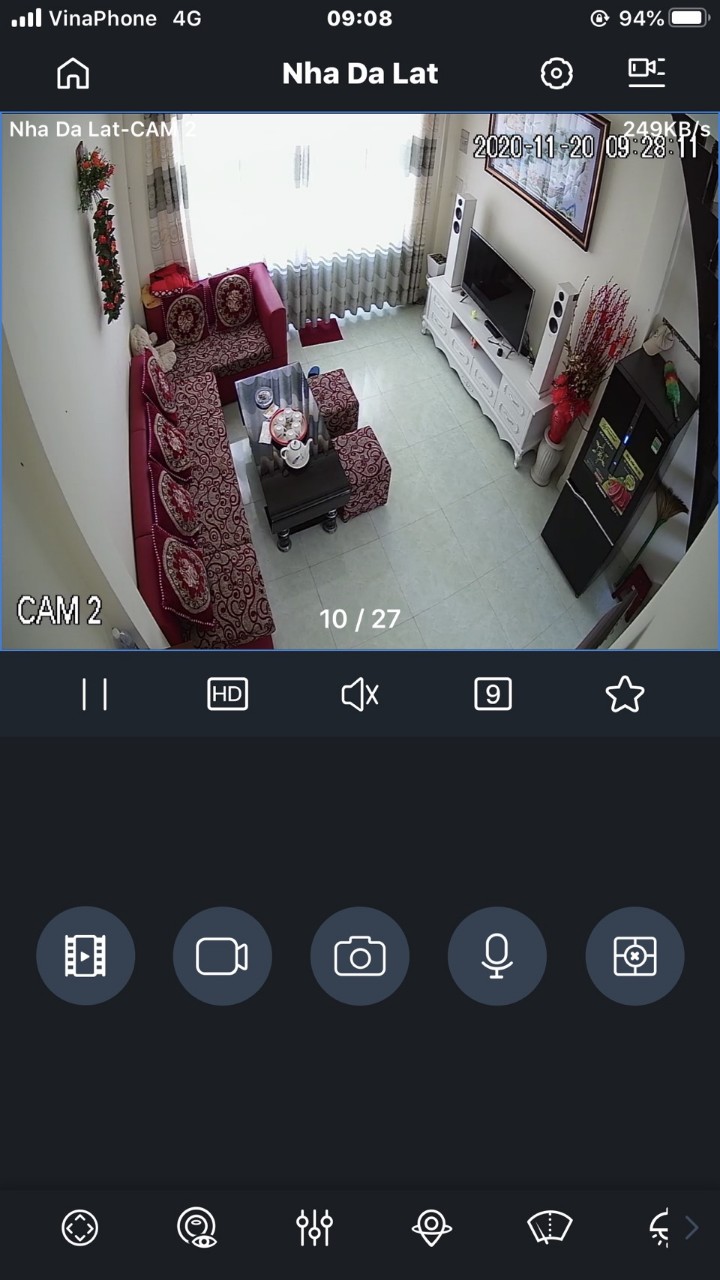Viewport: 720px width, 1280px height.
Task: Start two-way talk with the microphone
Action: tap(497, 956)
